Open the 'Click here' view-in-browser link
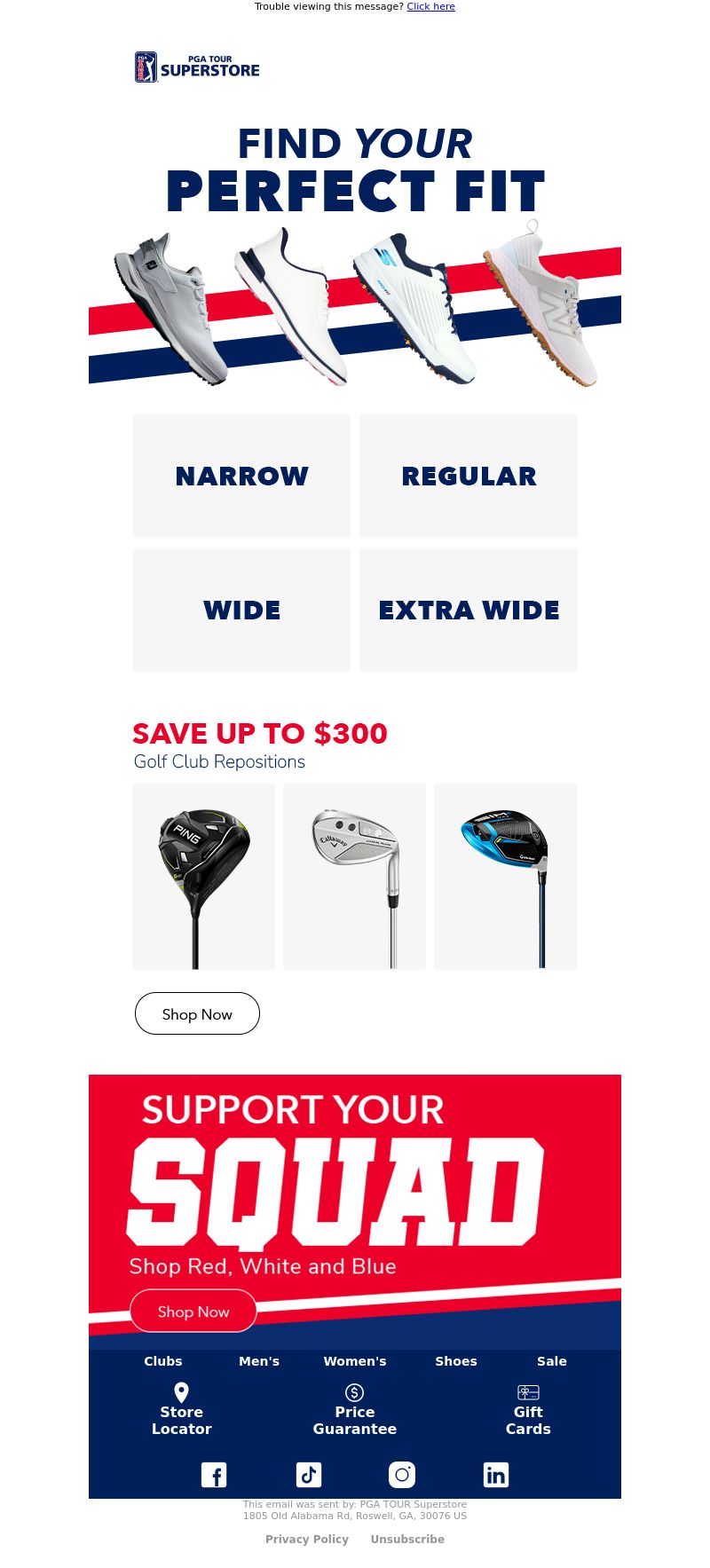This screenshot has height=1568, width=710. [x=430, y=6]
